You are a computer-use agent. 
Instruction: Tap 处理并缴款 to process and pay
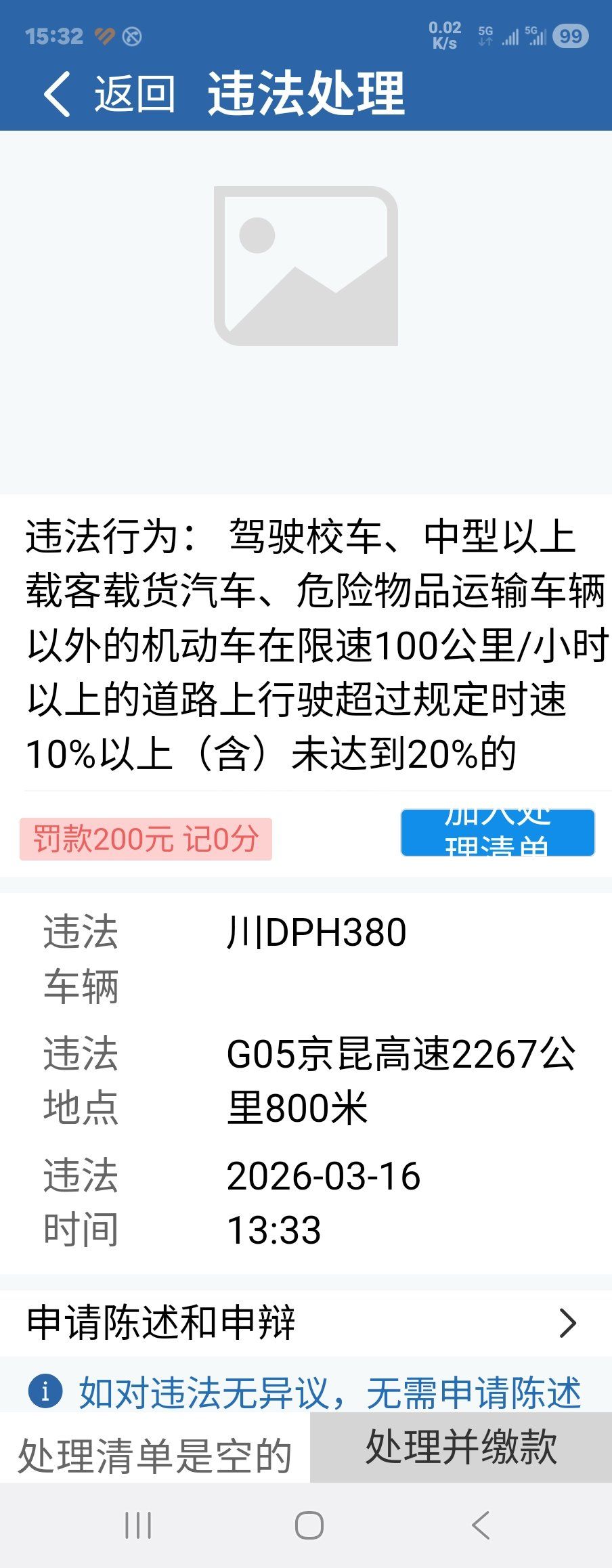point(461,1447)
